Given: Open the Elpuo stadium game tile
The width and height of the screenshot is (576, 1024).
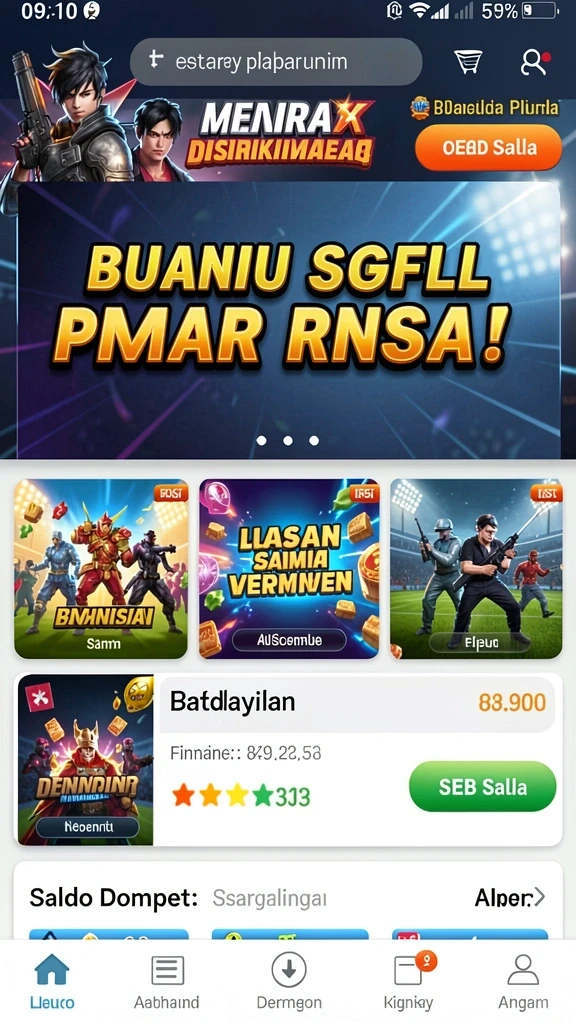Looking at the screenshot, I should click(476, 569).
